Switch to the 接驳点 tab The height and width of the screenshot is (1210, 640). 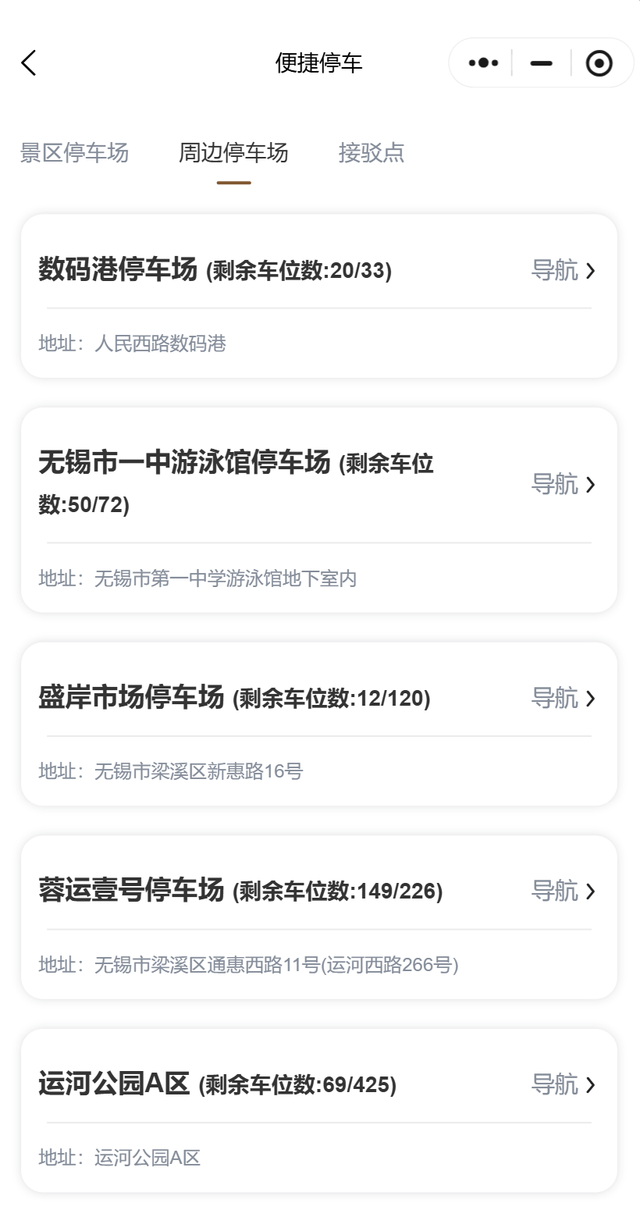(x=371, y=153)
